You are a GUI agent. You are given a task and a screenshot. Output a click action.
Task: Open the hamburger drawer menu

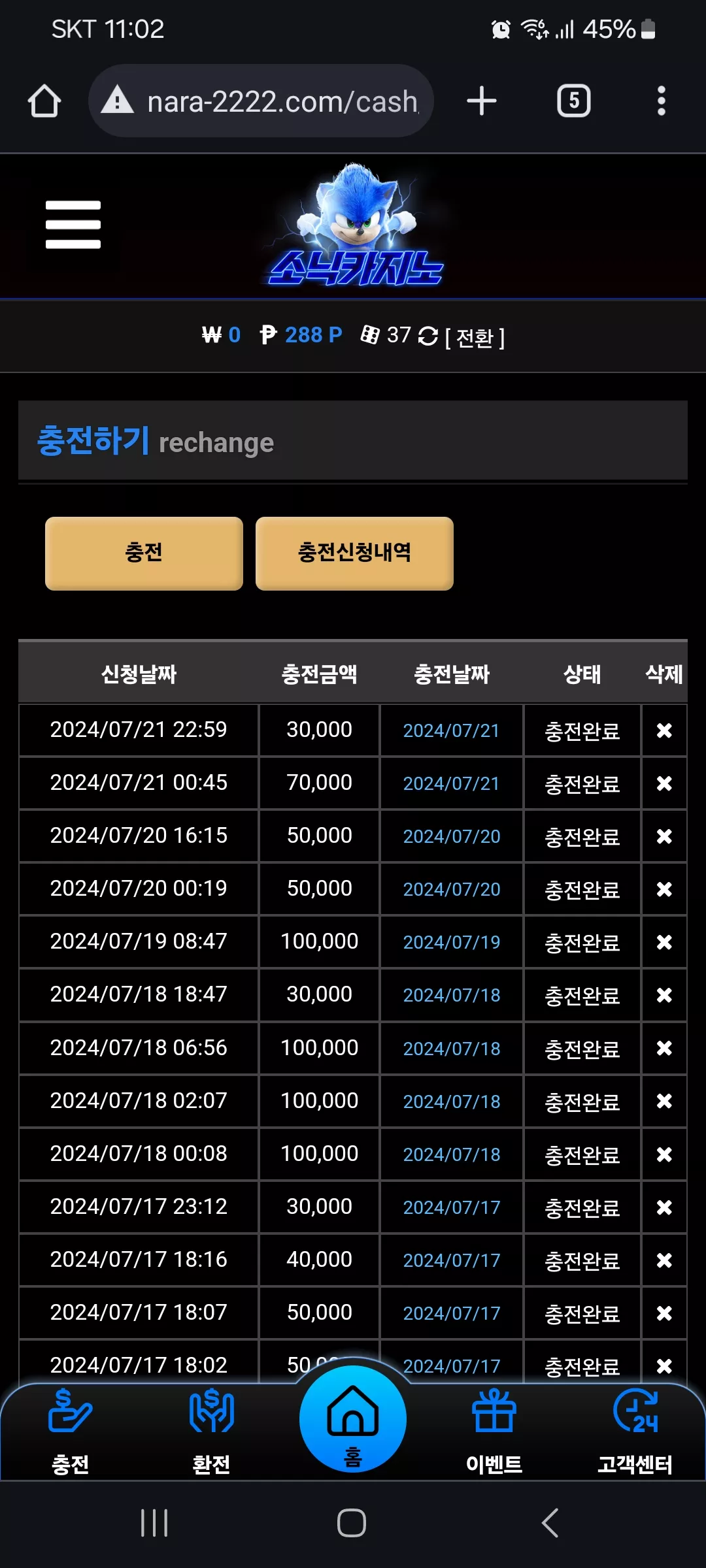click(x=73, y=225)
